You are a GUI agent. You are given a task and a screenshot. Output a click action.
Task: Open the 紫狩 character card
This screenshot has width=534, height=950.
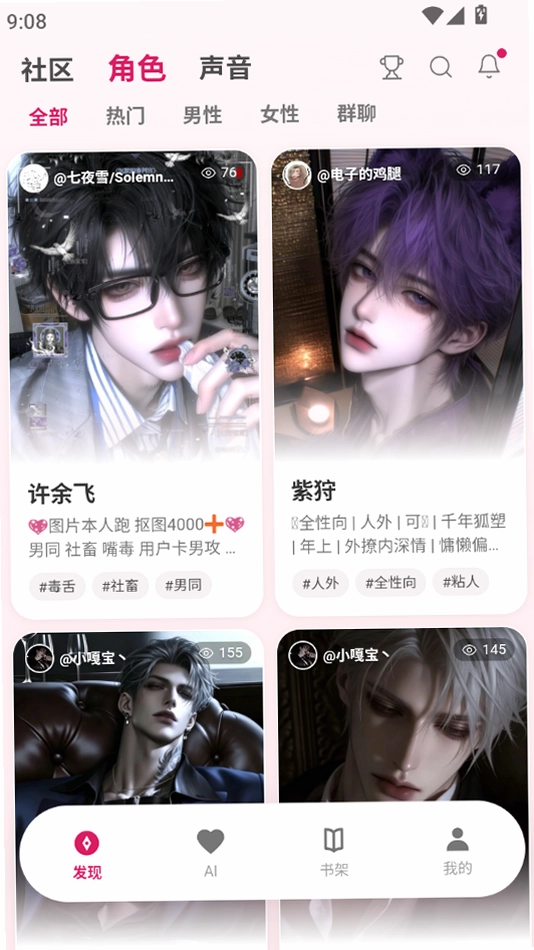tap(401, 382)
